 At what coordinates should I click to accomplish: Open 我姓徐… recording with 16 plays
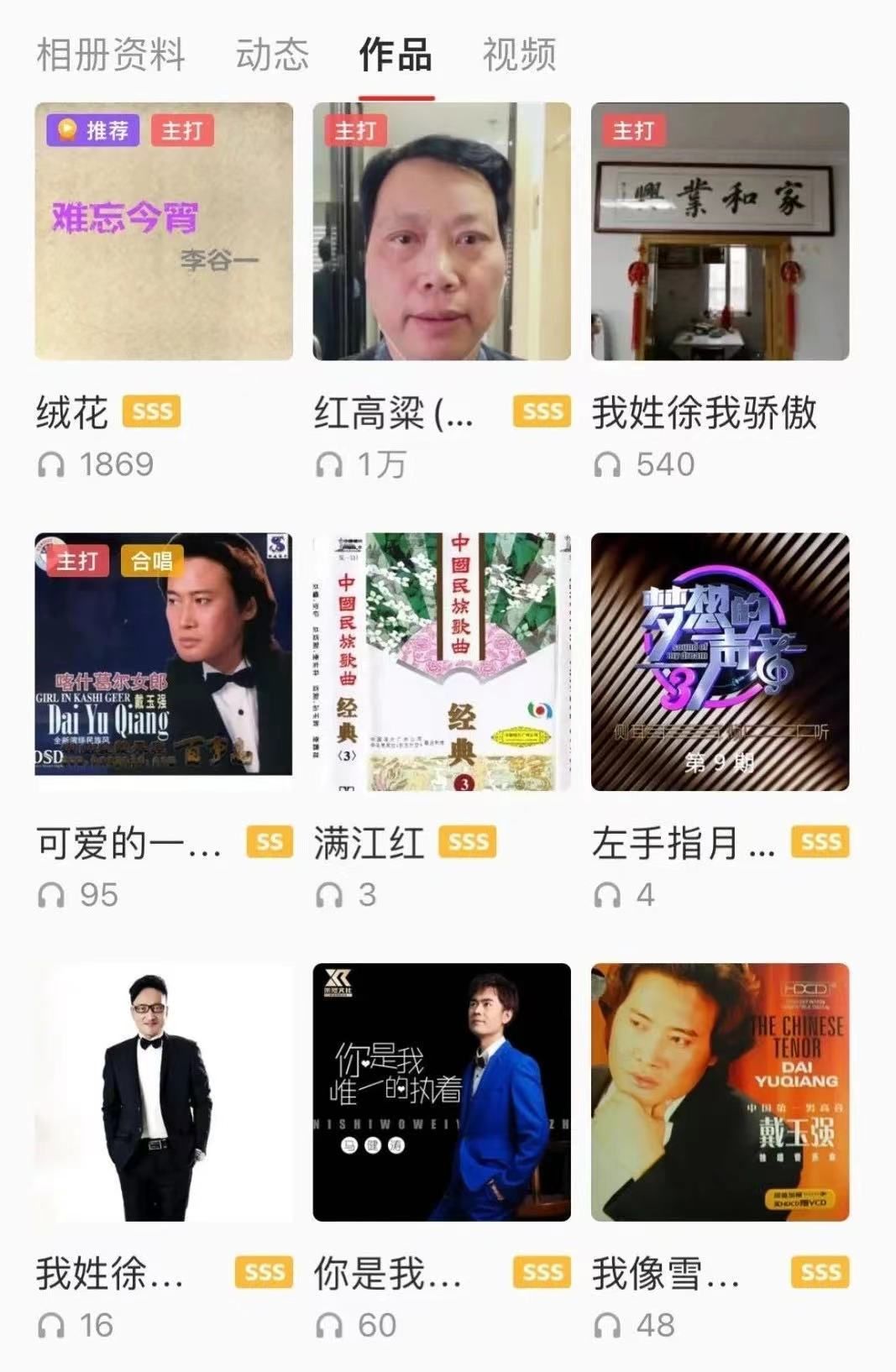pos(164,1092)
